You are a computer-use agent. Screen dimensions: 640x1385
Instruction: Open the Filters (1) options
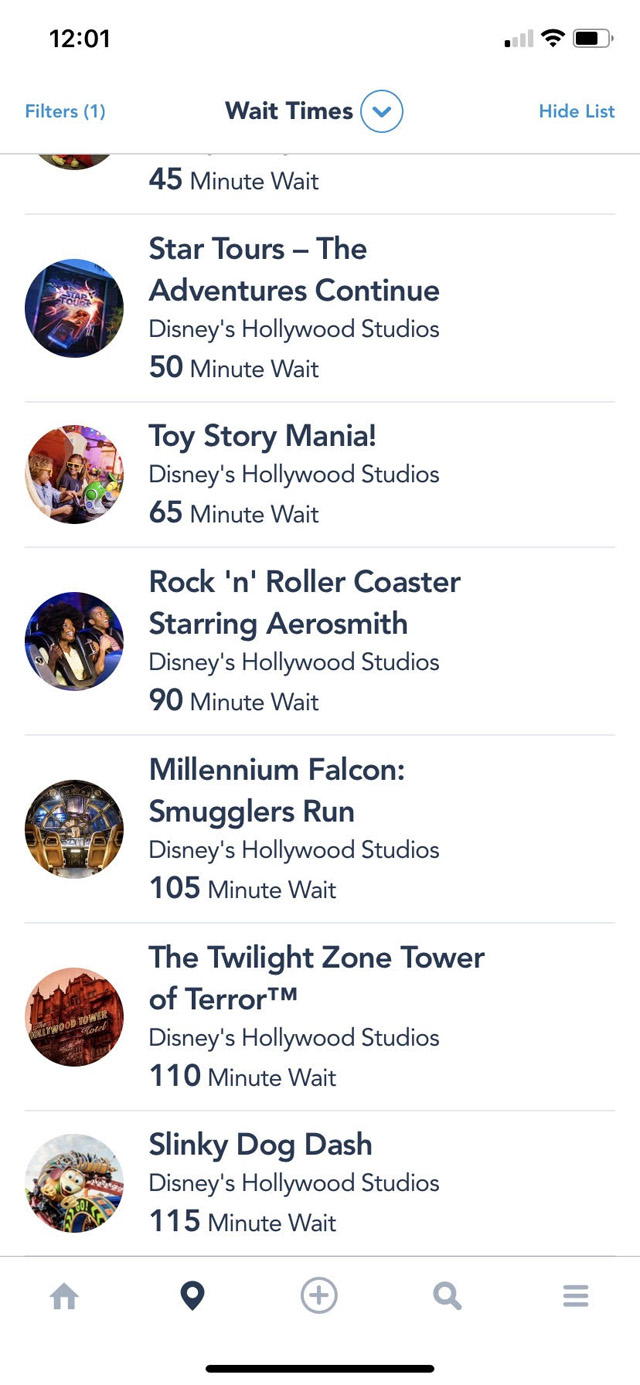tap(65, 111)
